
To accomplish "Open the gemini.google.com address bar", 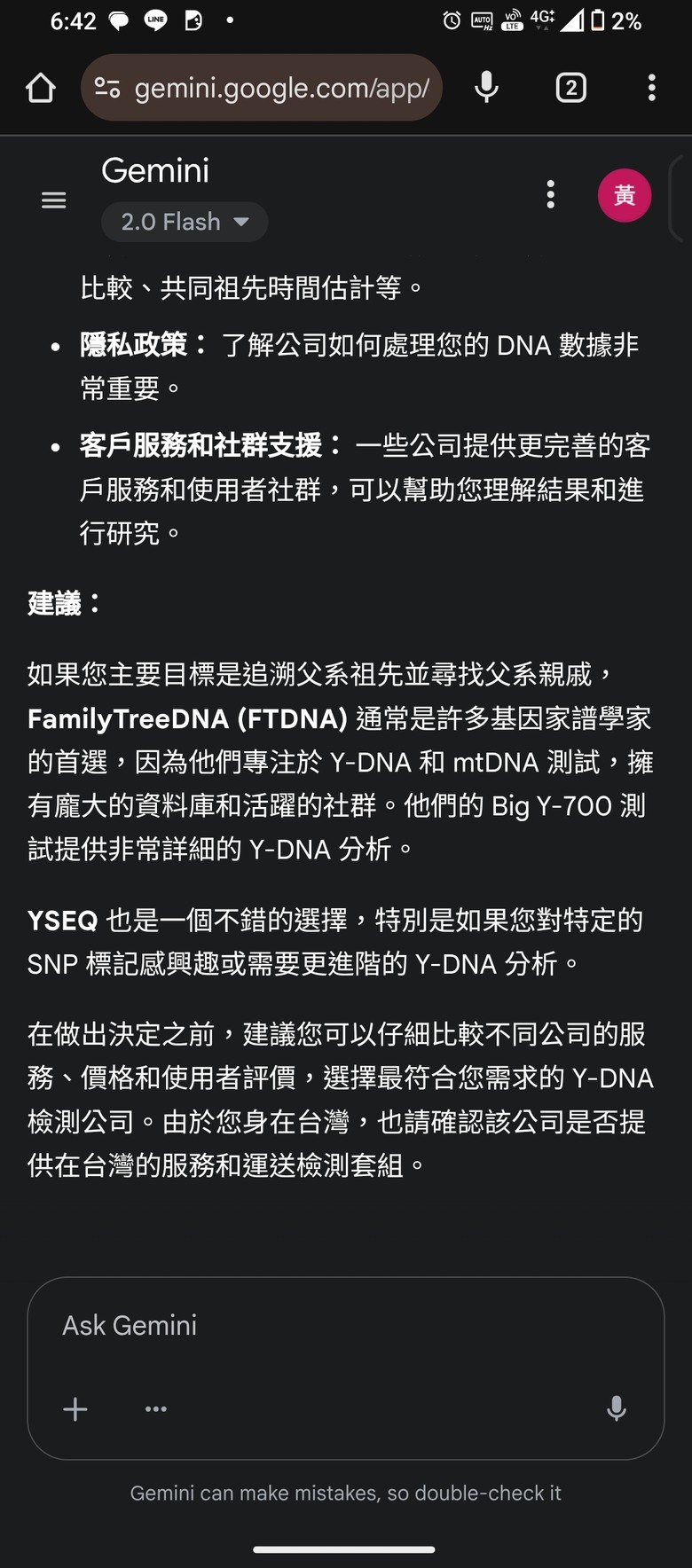I will pos(262,88).
